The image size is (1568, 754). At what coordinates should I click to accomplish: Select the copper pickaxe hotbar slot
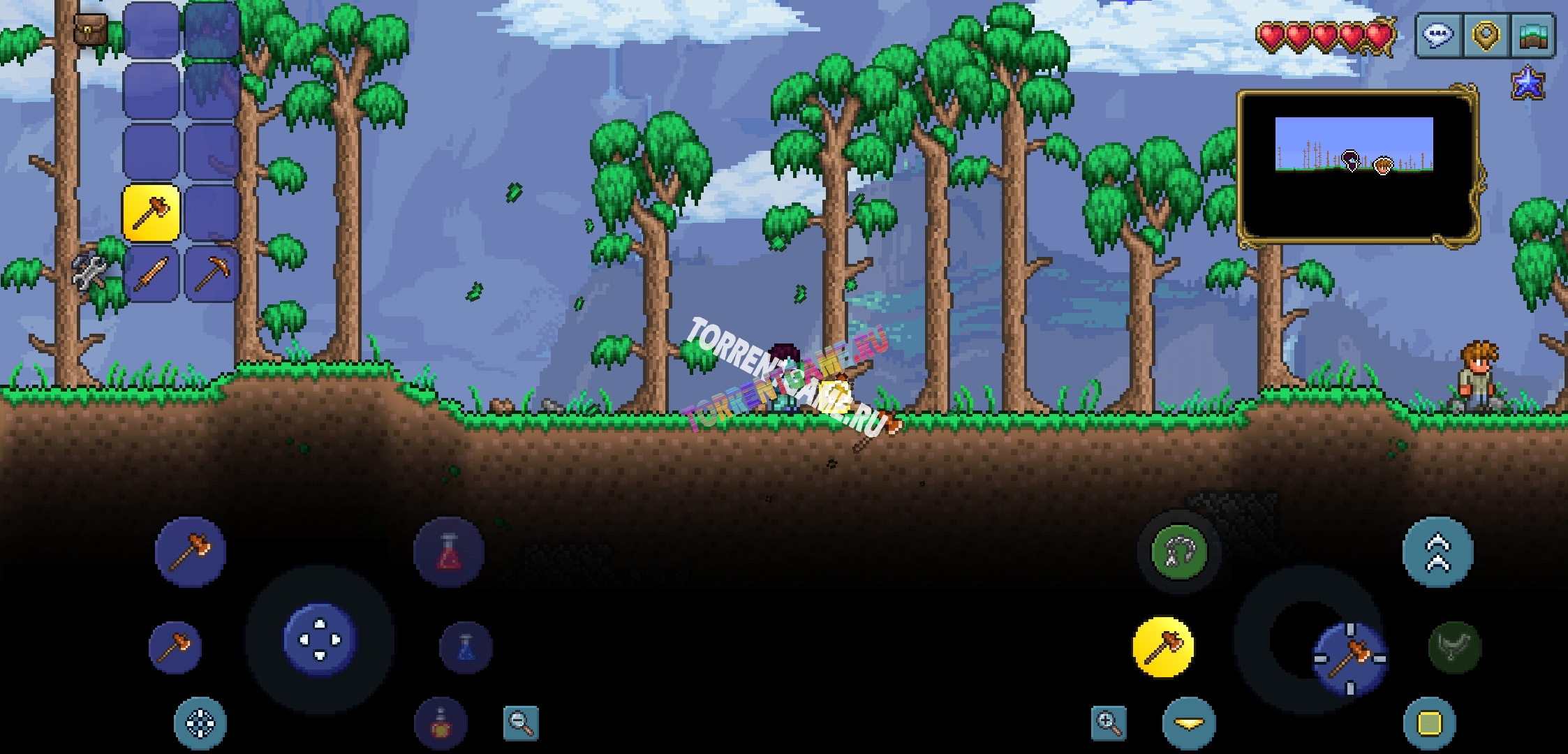coord(212,273)
